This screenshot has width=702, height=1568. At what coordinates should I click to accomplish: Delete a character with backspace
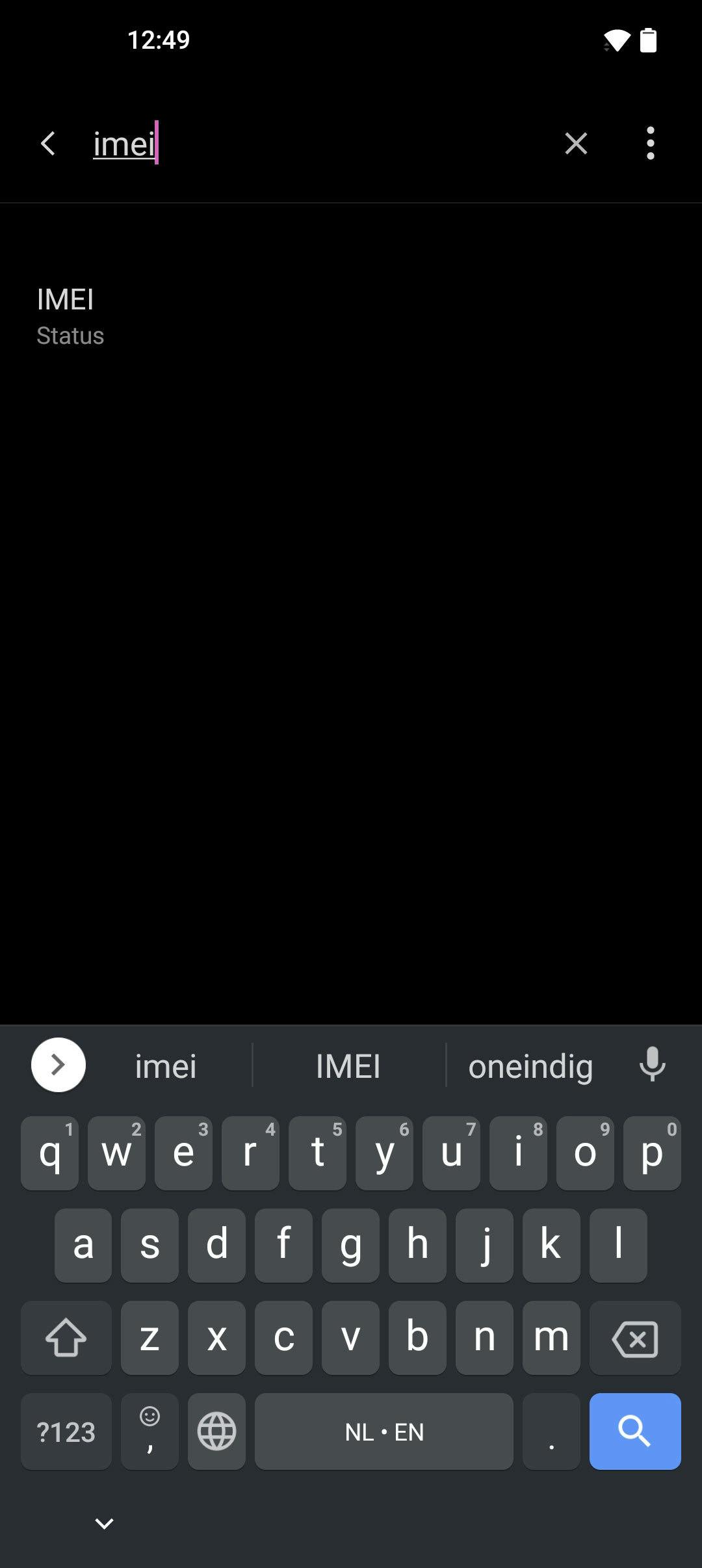pos(634,1339)
